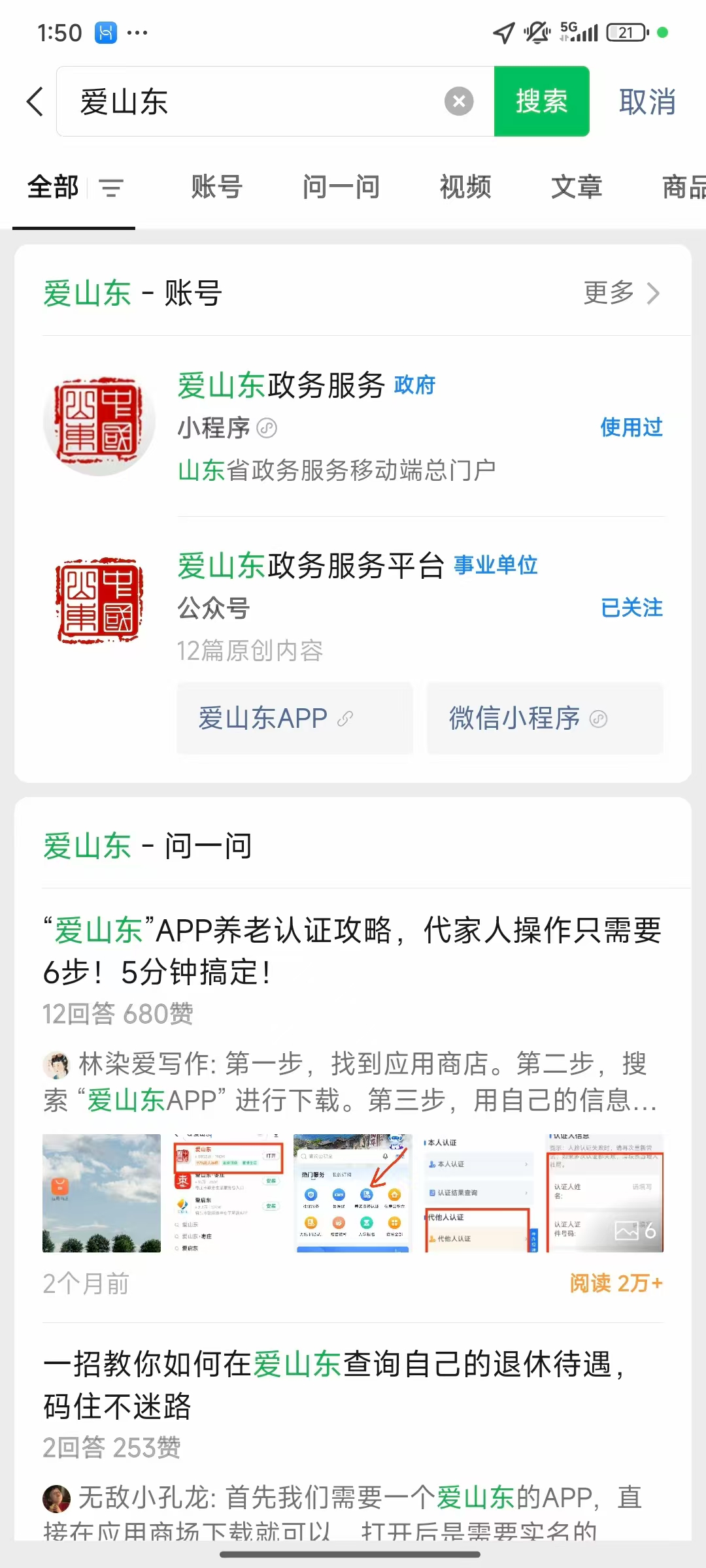The width and height of the screenshot is (706, 1568).
Task: Open 爱山东政务服务 mini program
Action: coord(353,426)
